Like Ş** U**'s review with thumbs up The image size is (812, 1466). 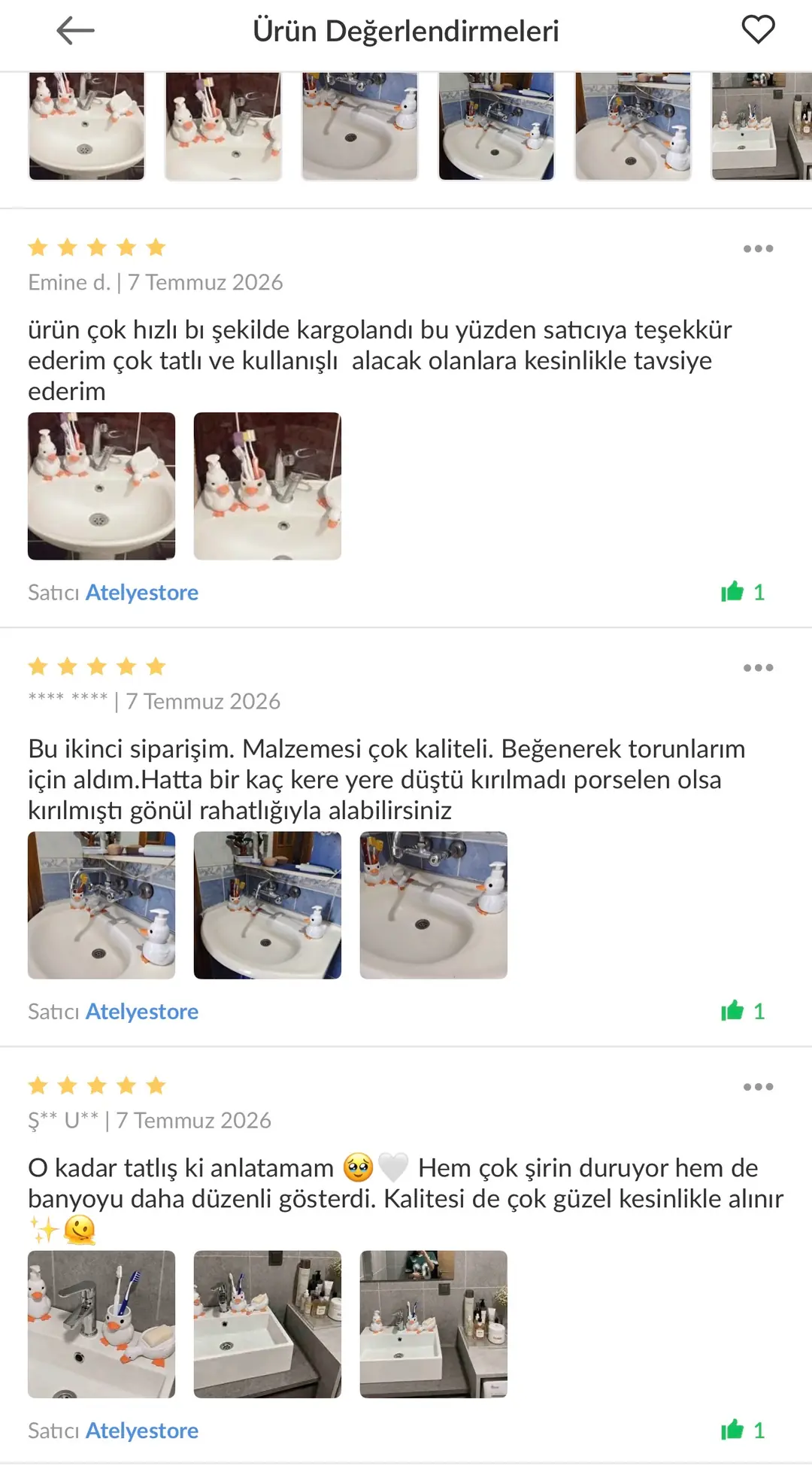(x=732, y=1430)
